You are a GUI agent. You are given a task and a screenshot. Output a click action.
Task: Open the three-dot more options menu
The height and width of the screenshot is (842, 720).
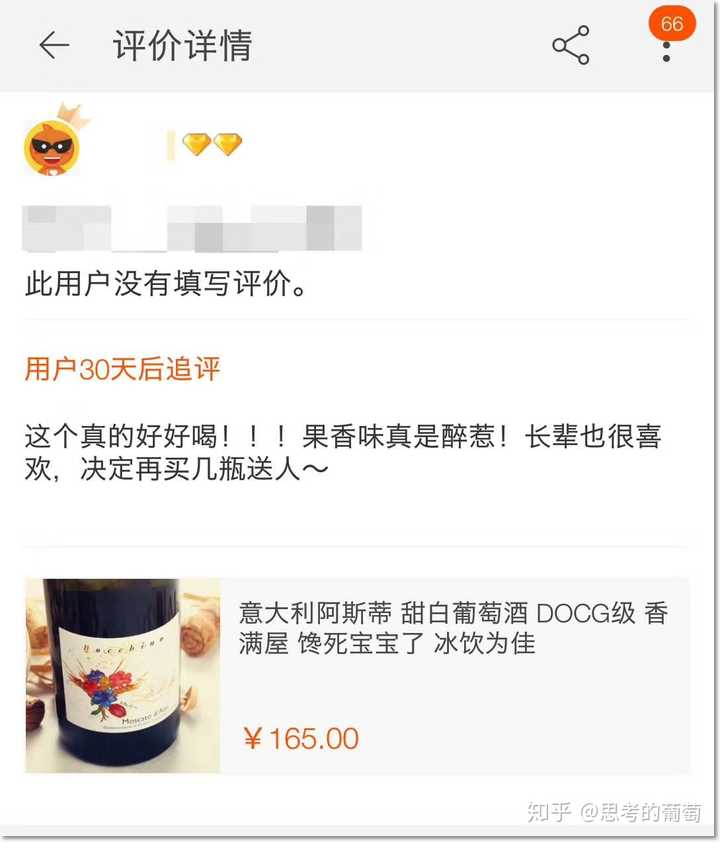coord(665,51)
